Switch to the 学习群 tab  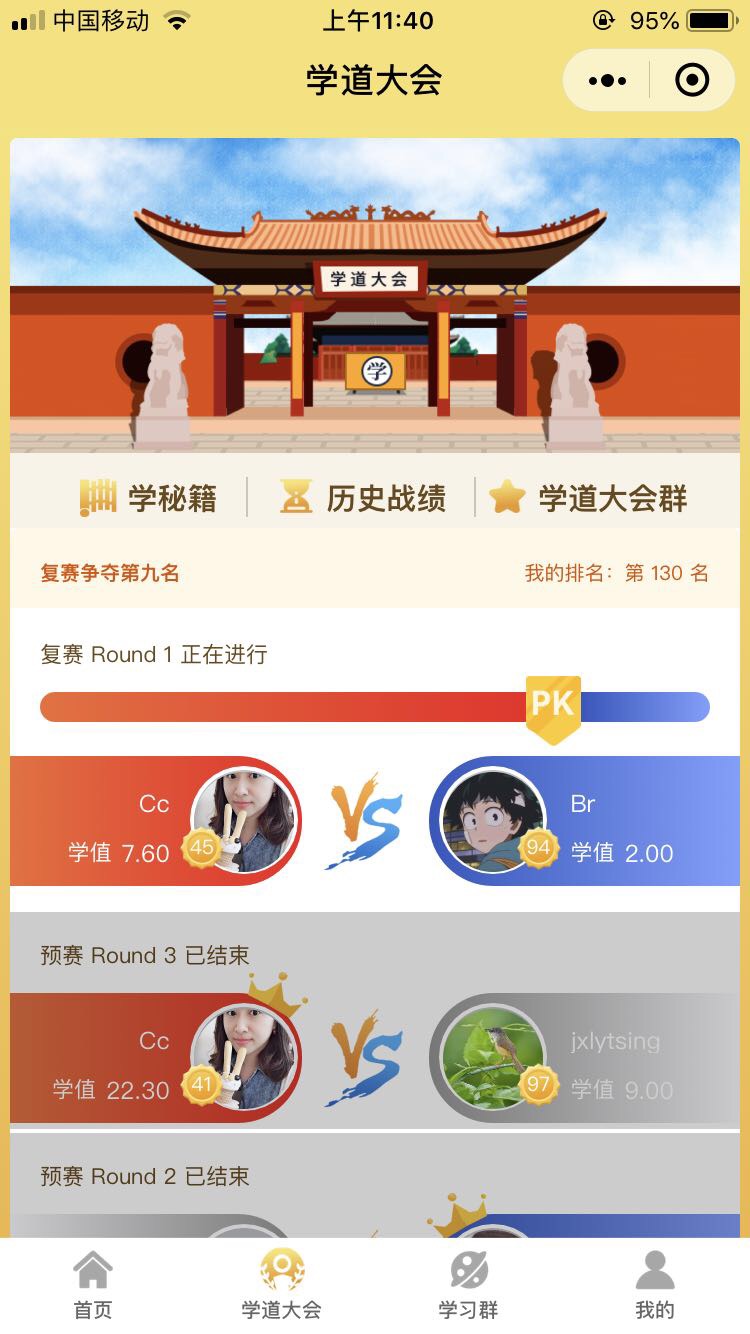point(468,1285)
